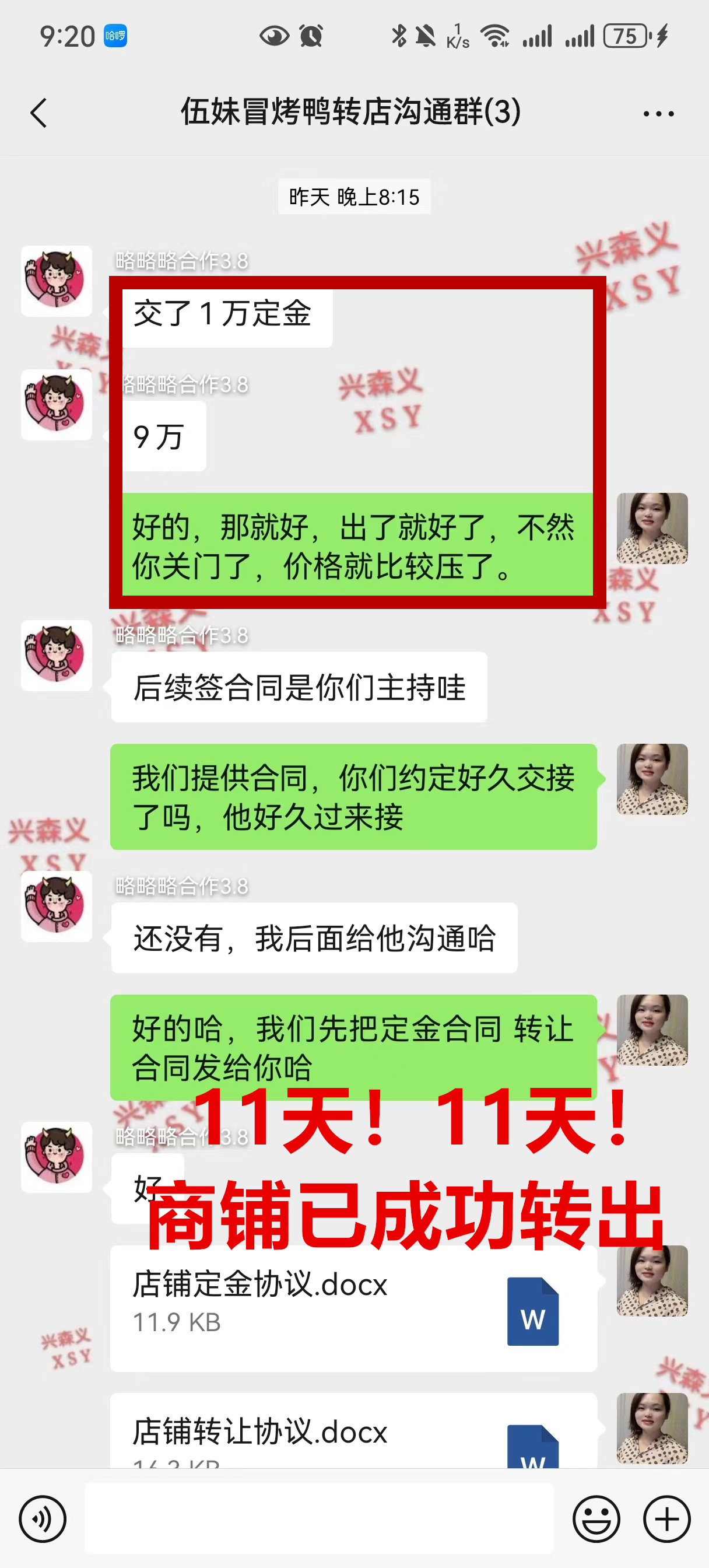
Task: Open the 店铺转让协议.docx file
Action: [x=353, y=1437]
